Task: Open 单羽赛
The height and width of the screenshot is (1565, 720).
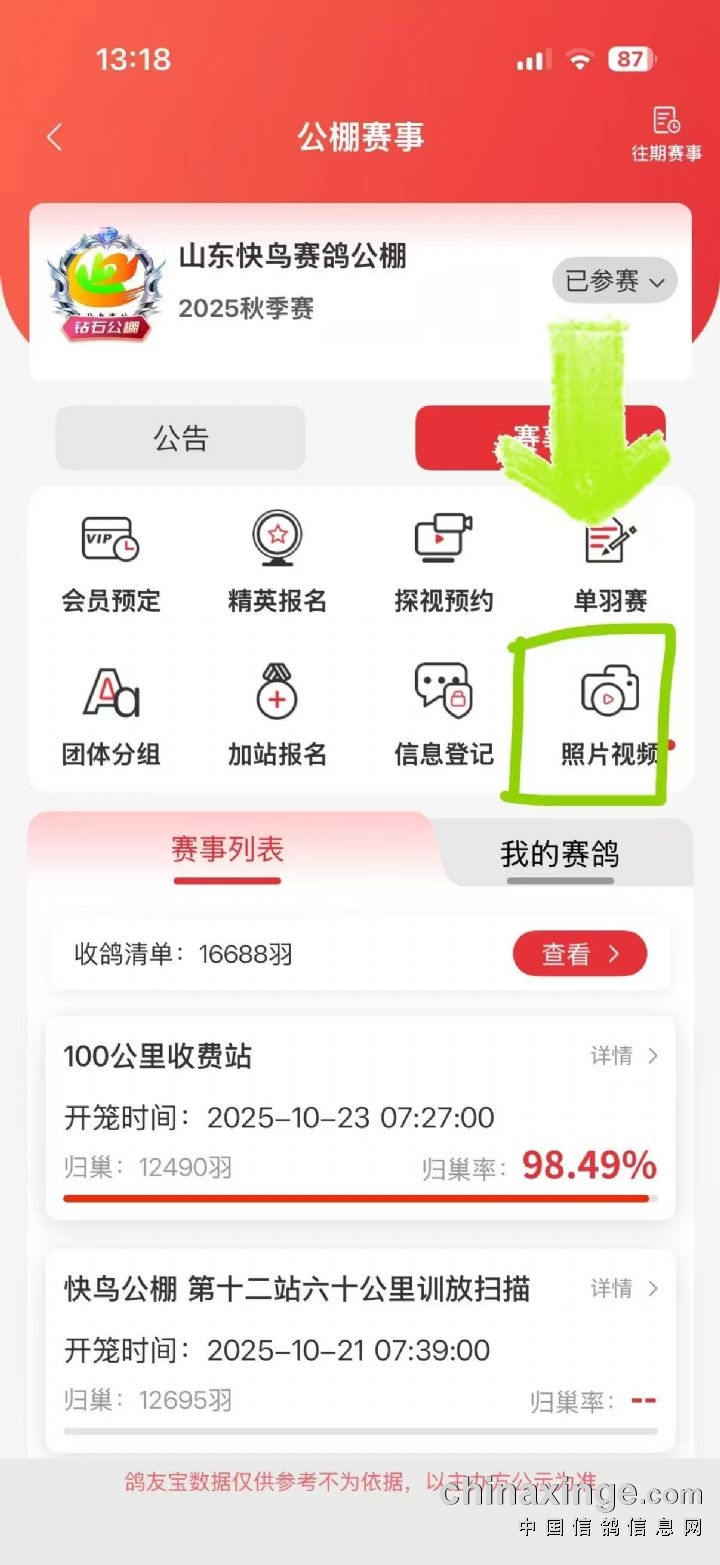Action: (610, 564)
